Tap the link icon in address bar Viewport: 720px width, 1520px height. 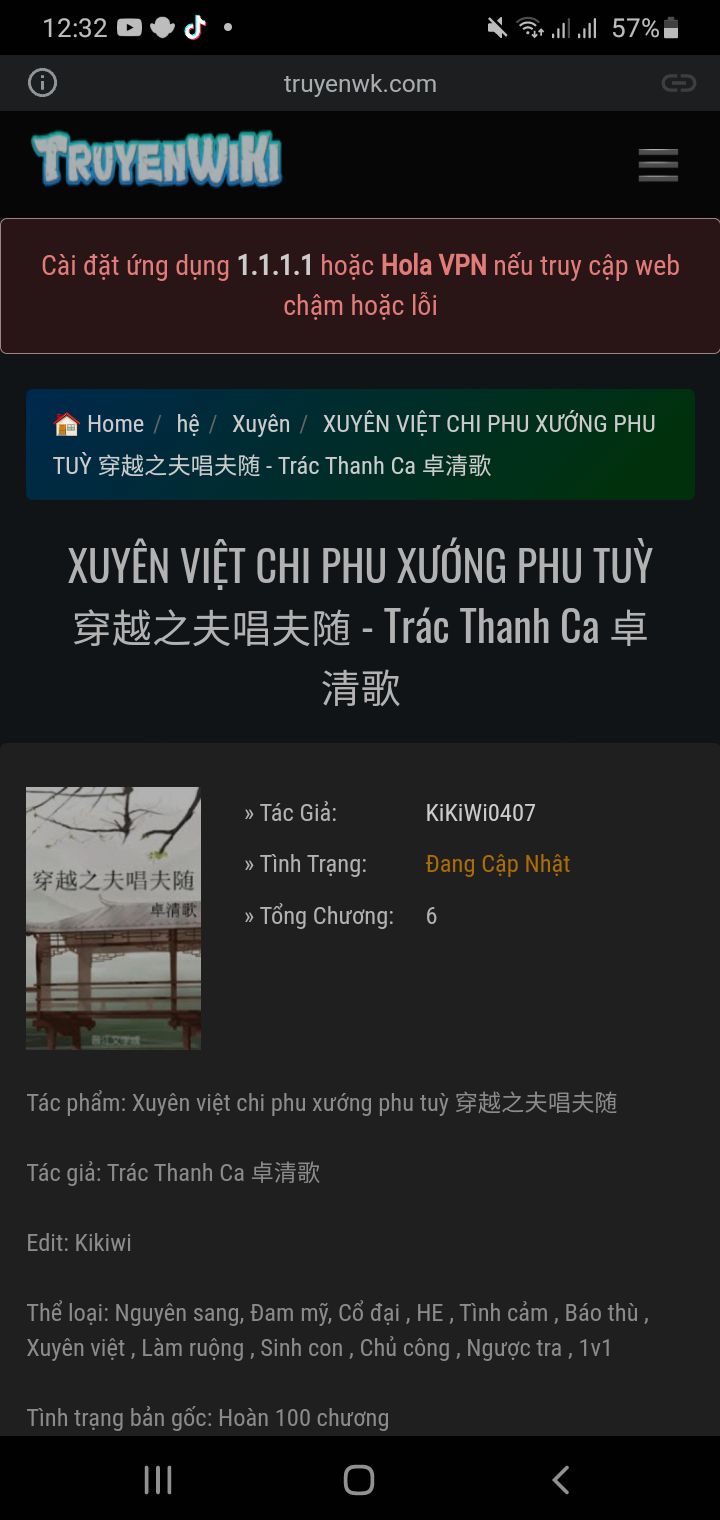pos(678,83)
